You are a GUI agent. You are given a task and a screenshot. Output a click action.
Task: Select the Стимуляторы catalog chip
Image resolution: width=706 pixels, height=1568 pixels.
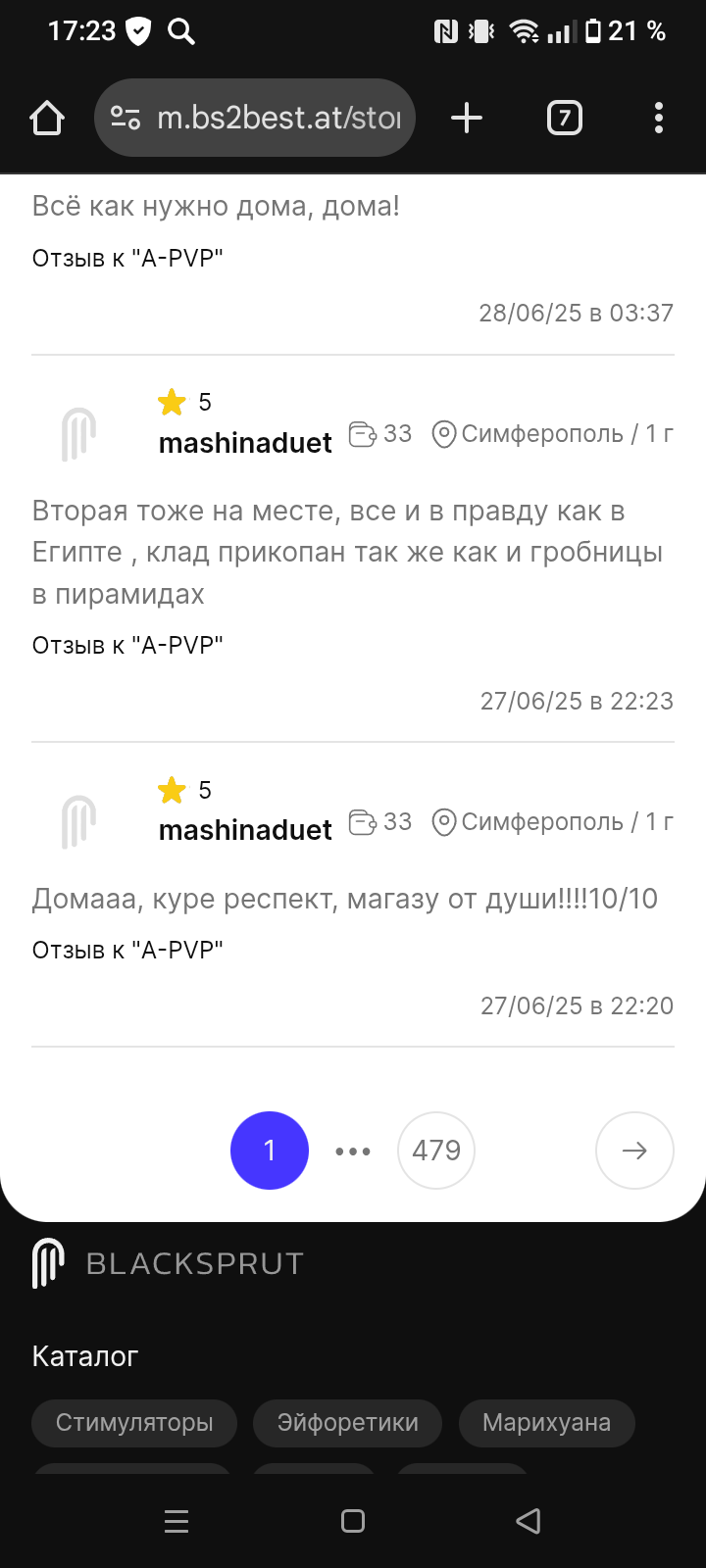coord(134,1423)
